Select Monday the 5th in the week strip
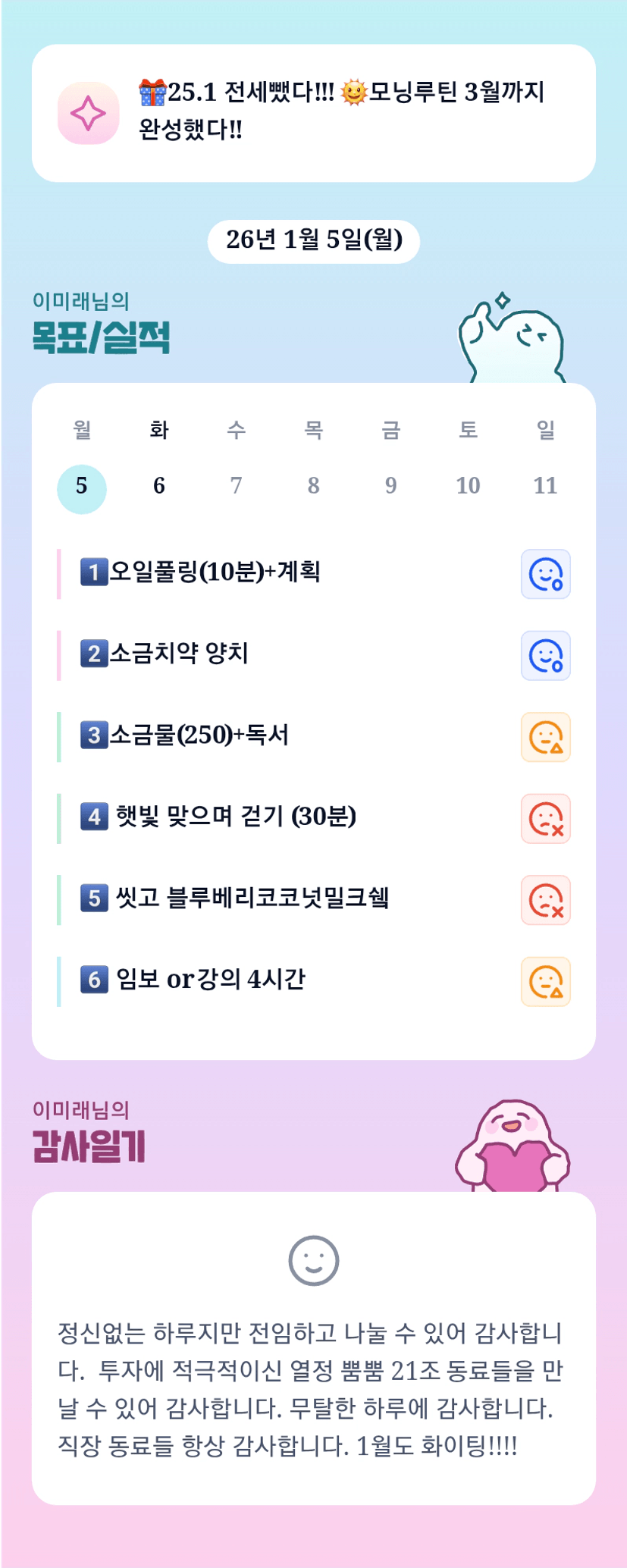Image resolution: width=627 pixels, height=1568 pixels. point(82,489)
